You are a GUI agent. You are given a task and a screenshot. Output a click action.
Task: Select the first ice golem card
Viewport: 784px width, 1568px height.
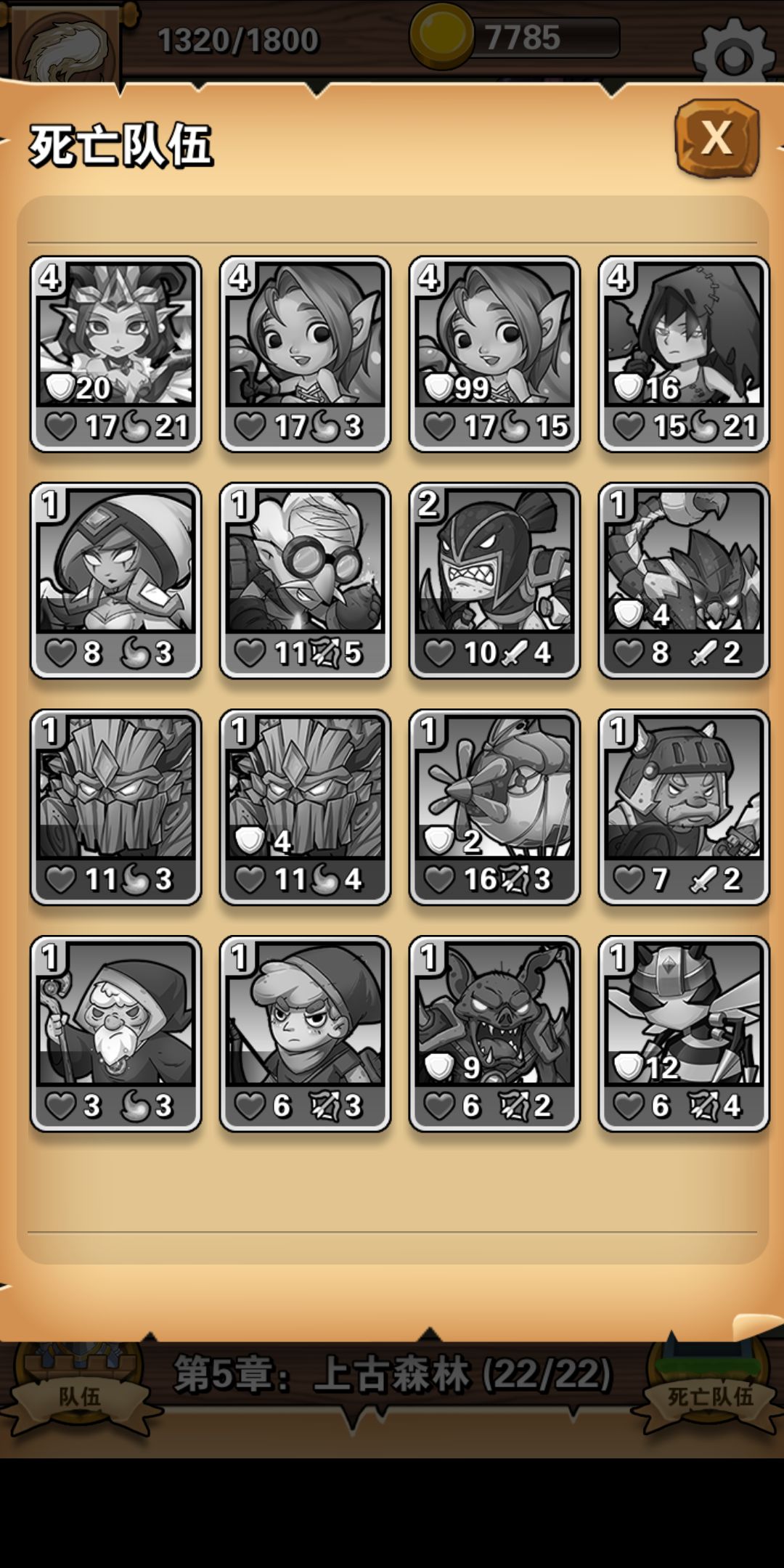[116, 806]
